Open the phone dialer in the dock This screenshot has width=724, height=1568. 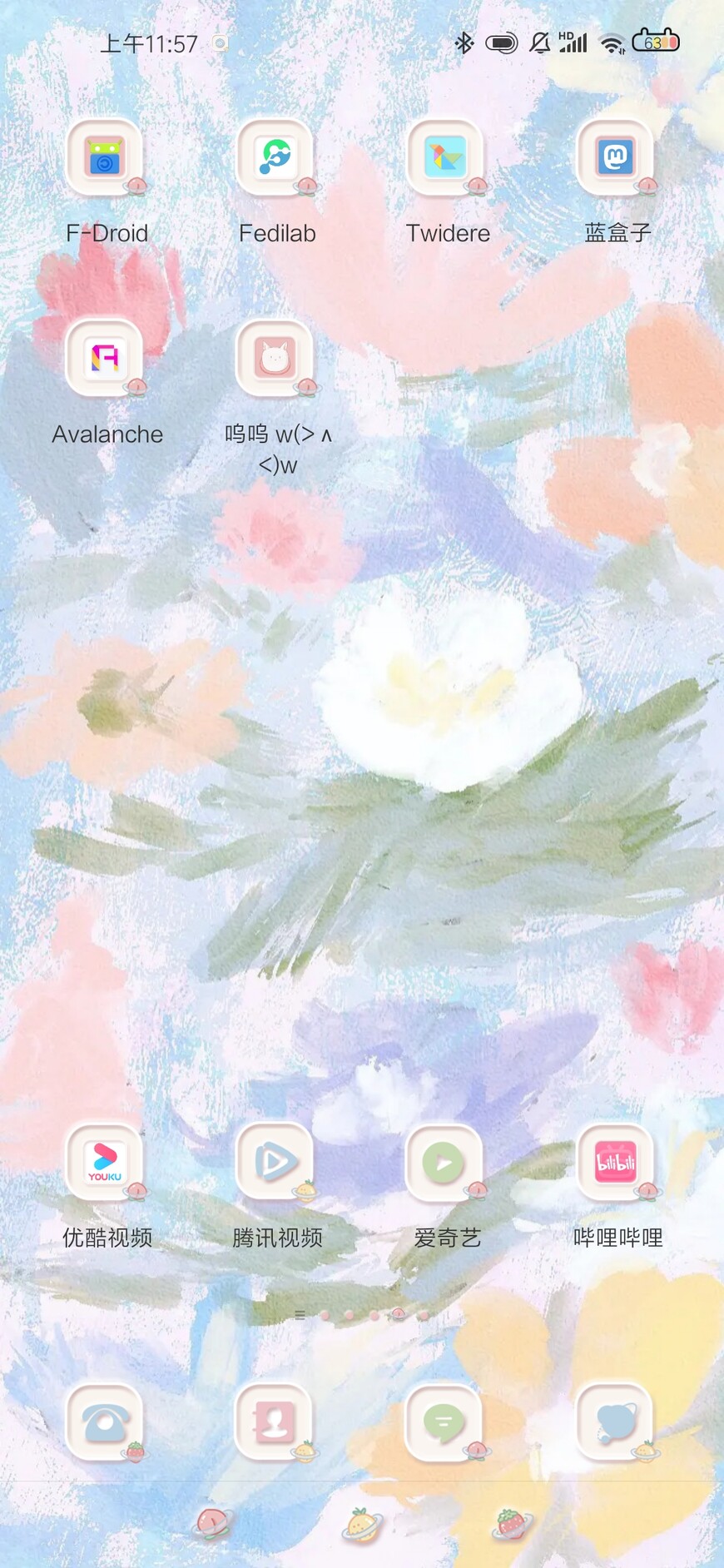106,1422
